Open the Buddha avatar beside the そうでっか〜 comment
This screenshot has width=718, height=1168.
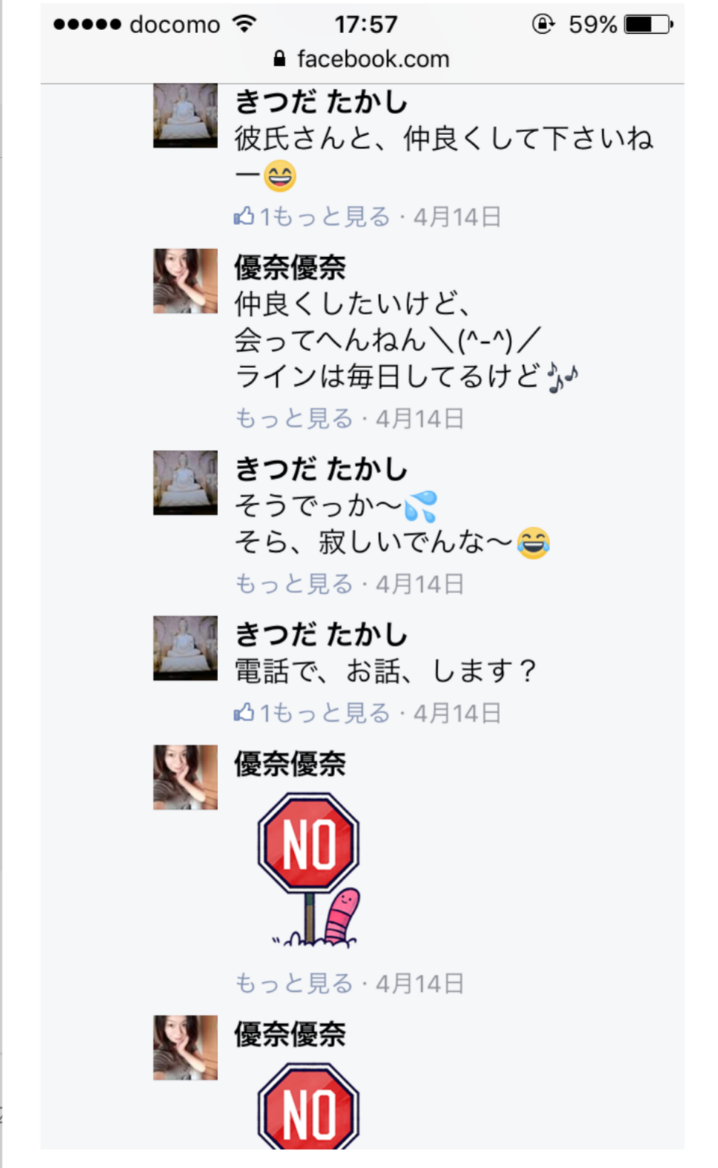[185, 482]
